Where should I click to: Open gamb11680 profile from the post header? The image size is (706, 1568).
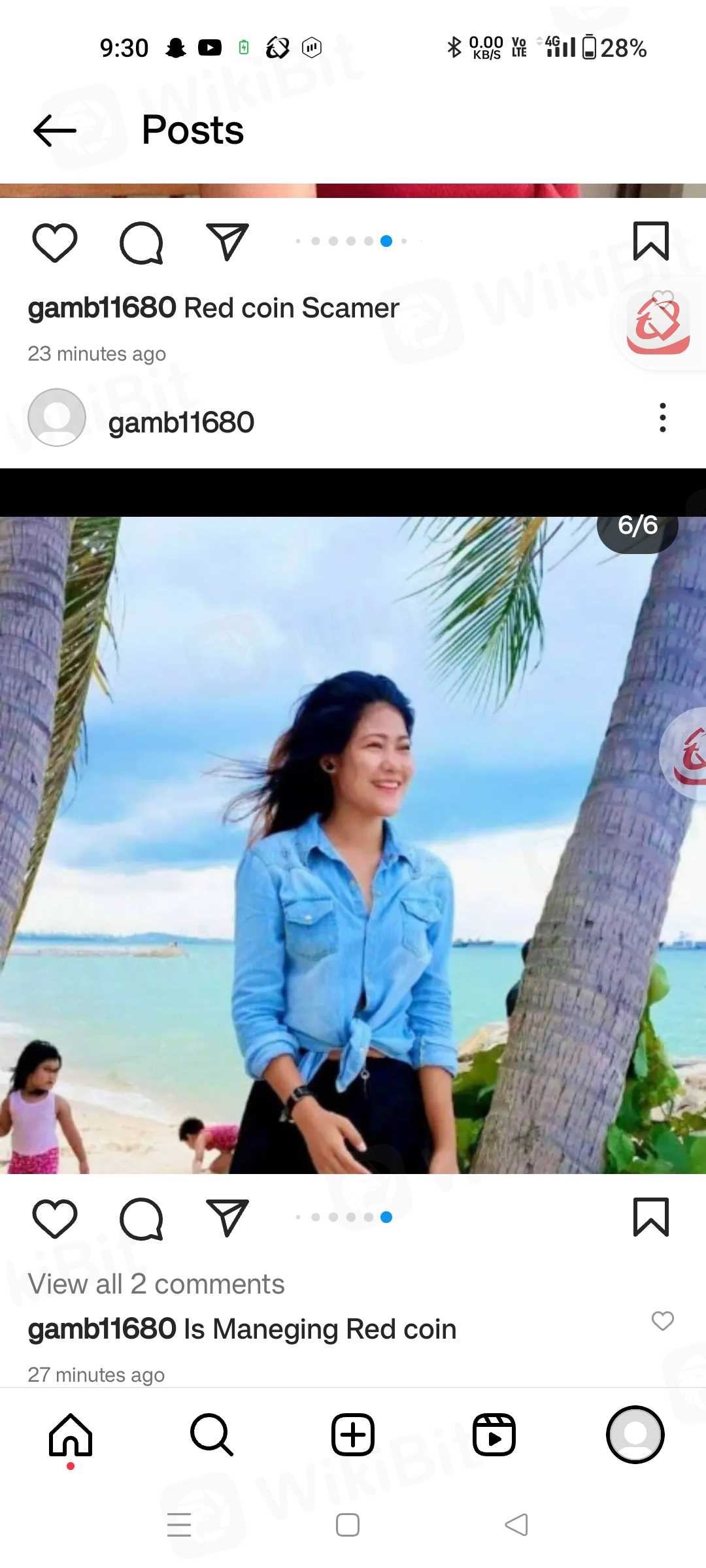click(x=180, y=422)
